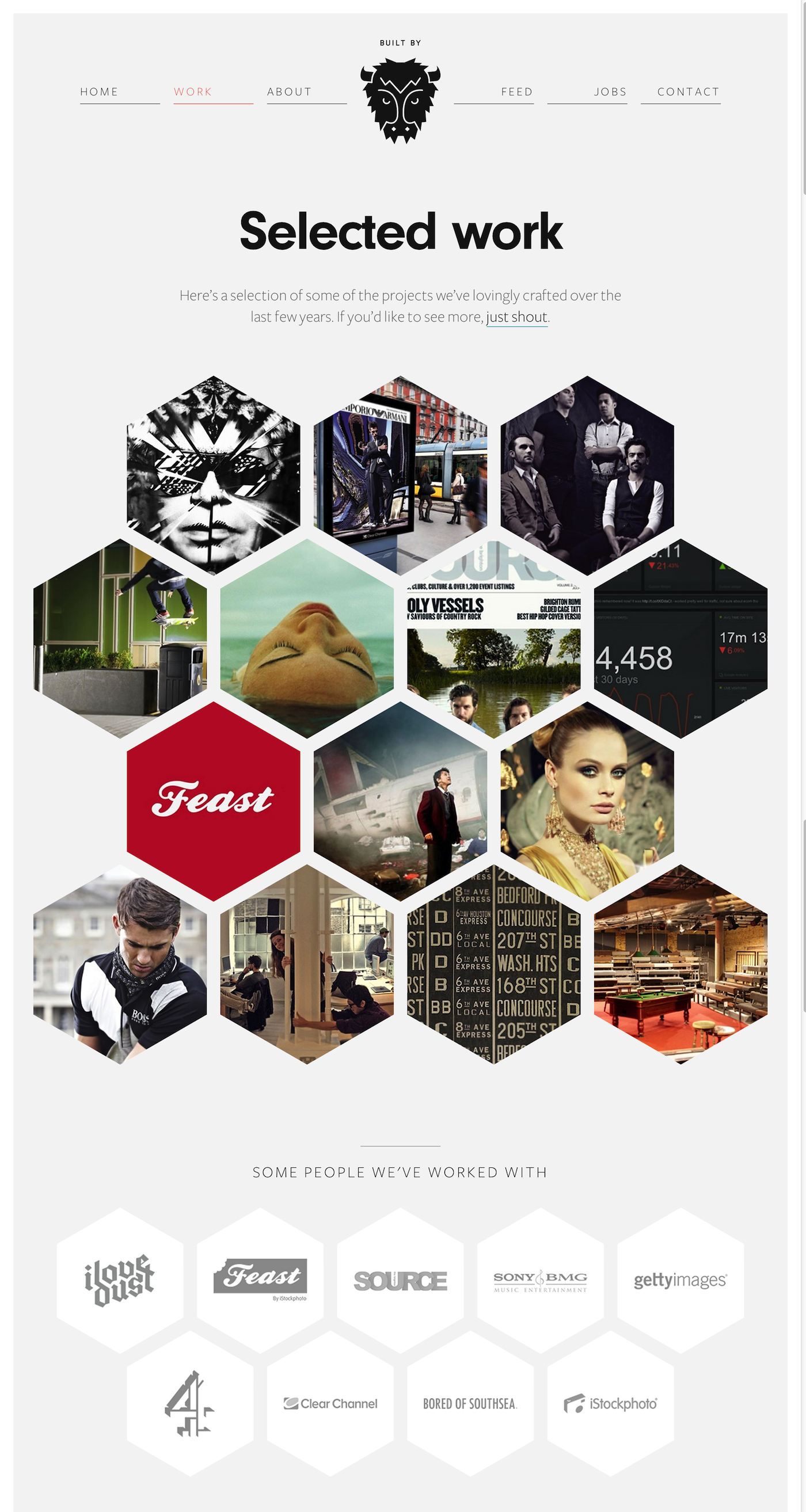Open the Contact page
This screenshot has width=806, height=1512.
(688, 92)
